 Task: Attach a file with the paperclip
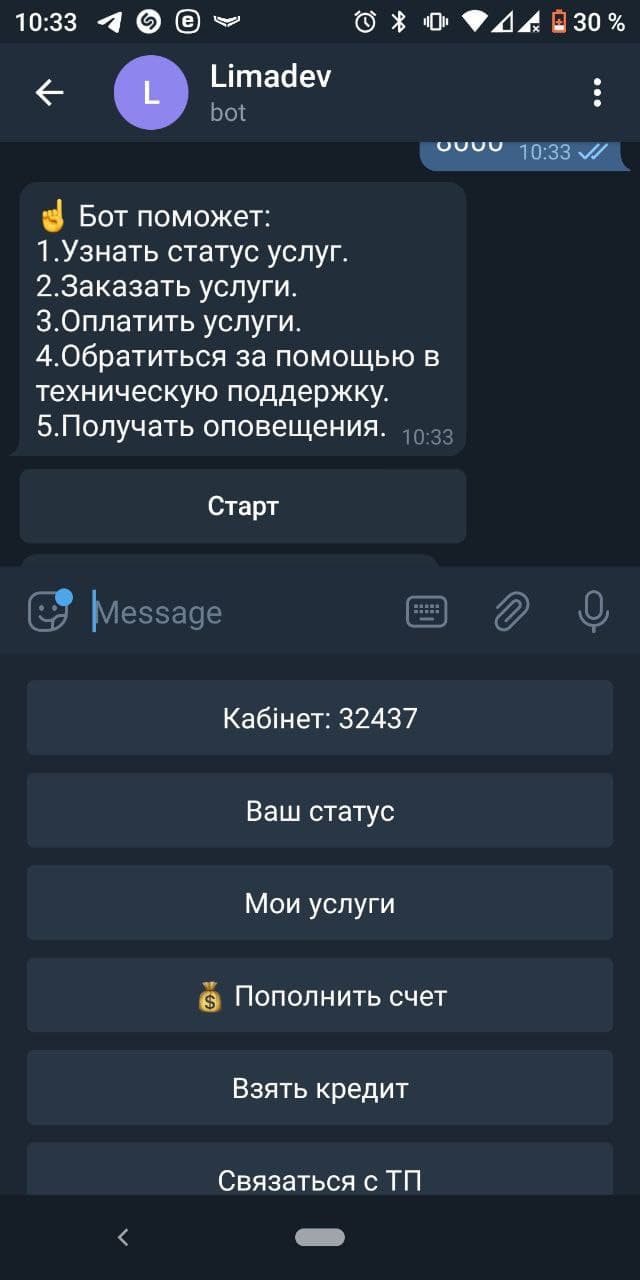tap(511, 612)
